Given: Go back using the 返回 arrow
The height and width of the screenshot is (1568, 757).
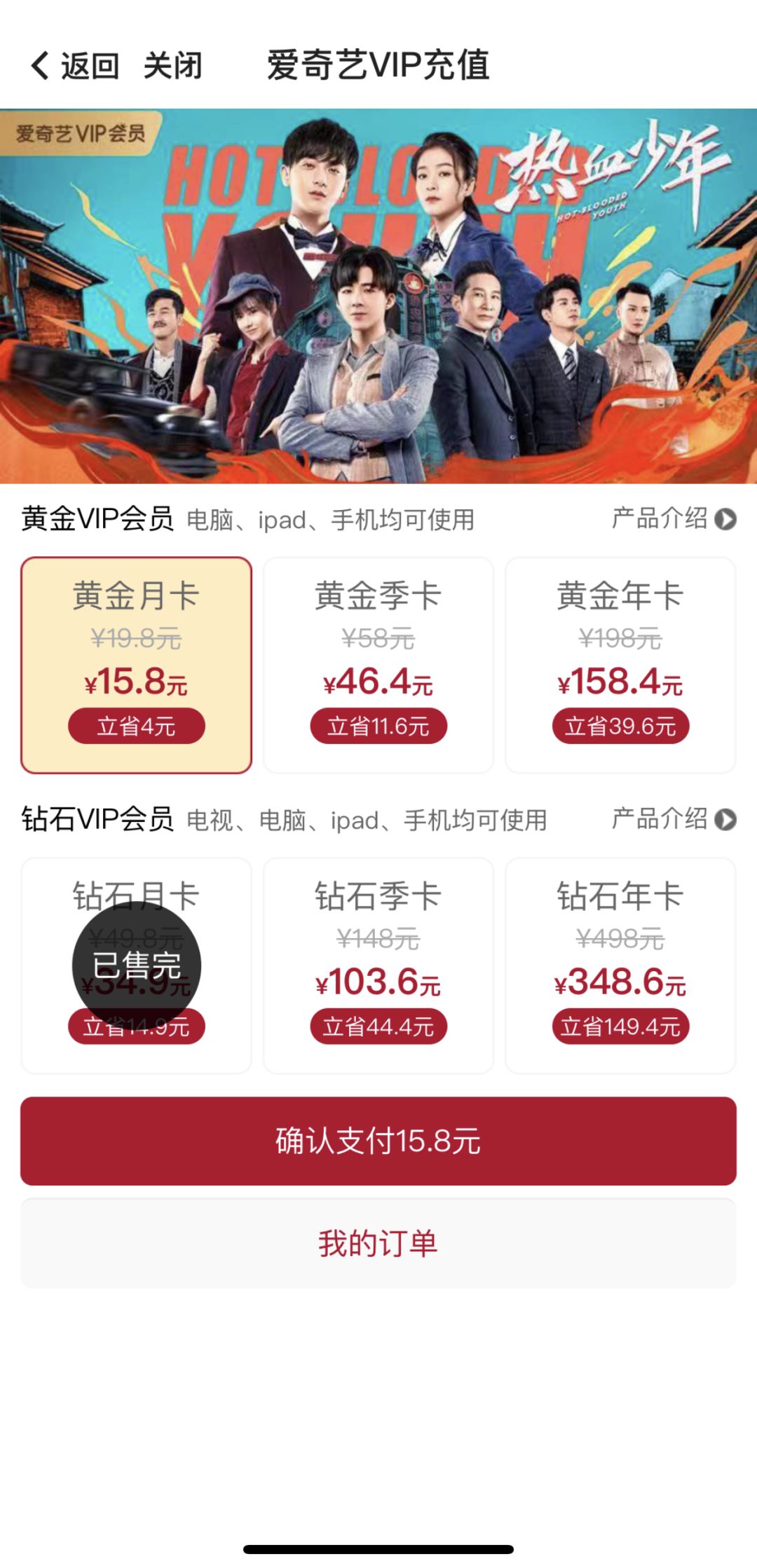Looking at the screenshot, I should coord(74,66).
